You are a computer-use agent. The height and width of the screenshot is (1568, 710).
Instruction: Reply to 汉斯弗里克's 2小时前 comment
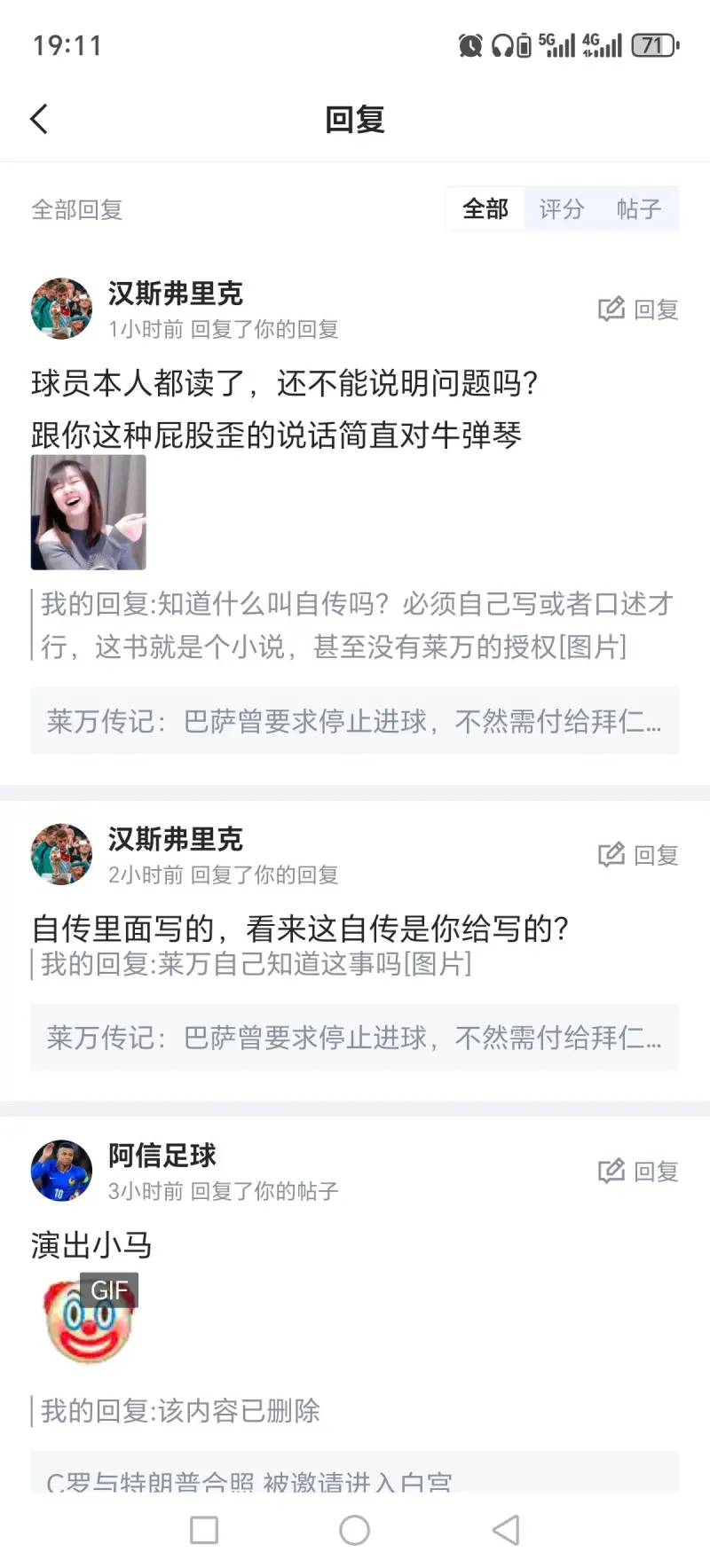tap(639, 855)
